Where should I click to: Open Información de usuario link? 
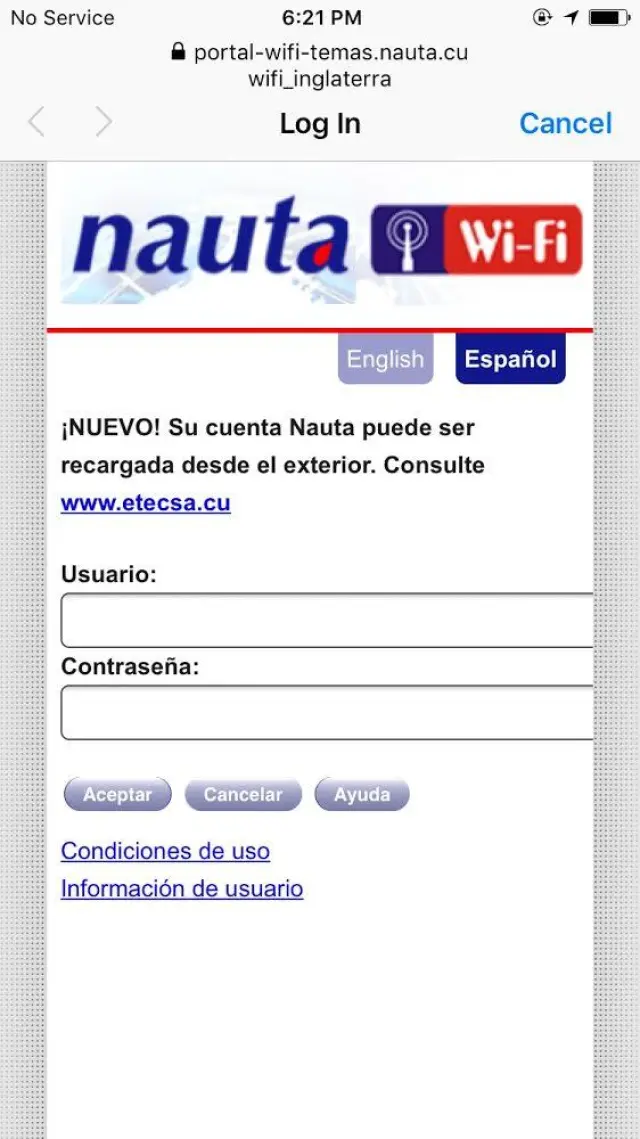[x=182, y=889]
